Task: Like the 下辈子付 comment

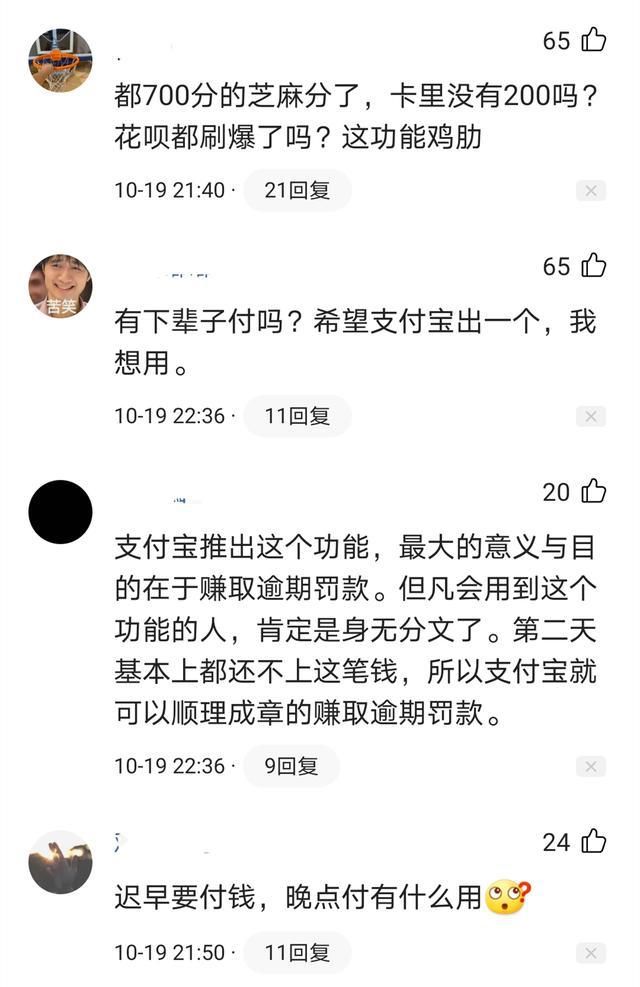Action: pyautogui.click(x=593, y=266)
